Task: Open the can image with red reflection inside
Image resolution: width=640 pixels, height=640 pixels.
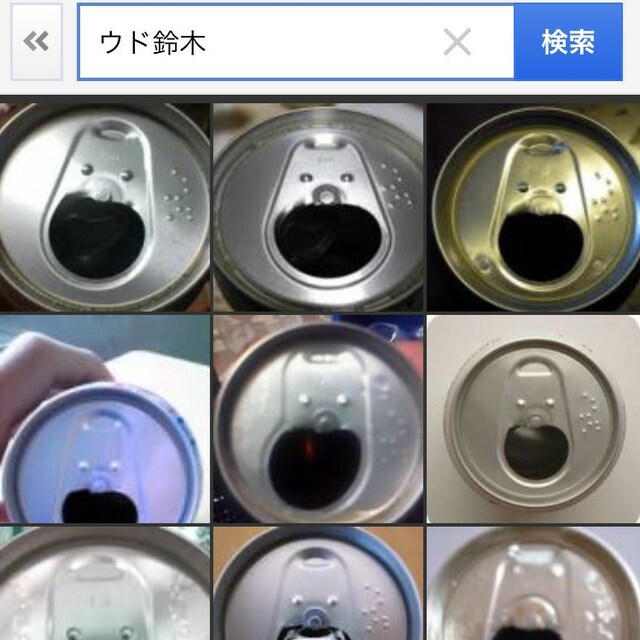Action: [x=318, y=419]
